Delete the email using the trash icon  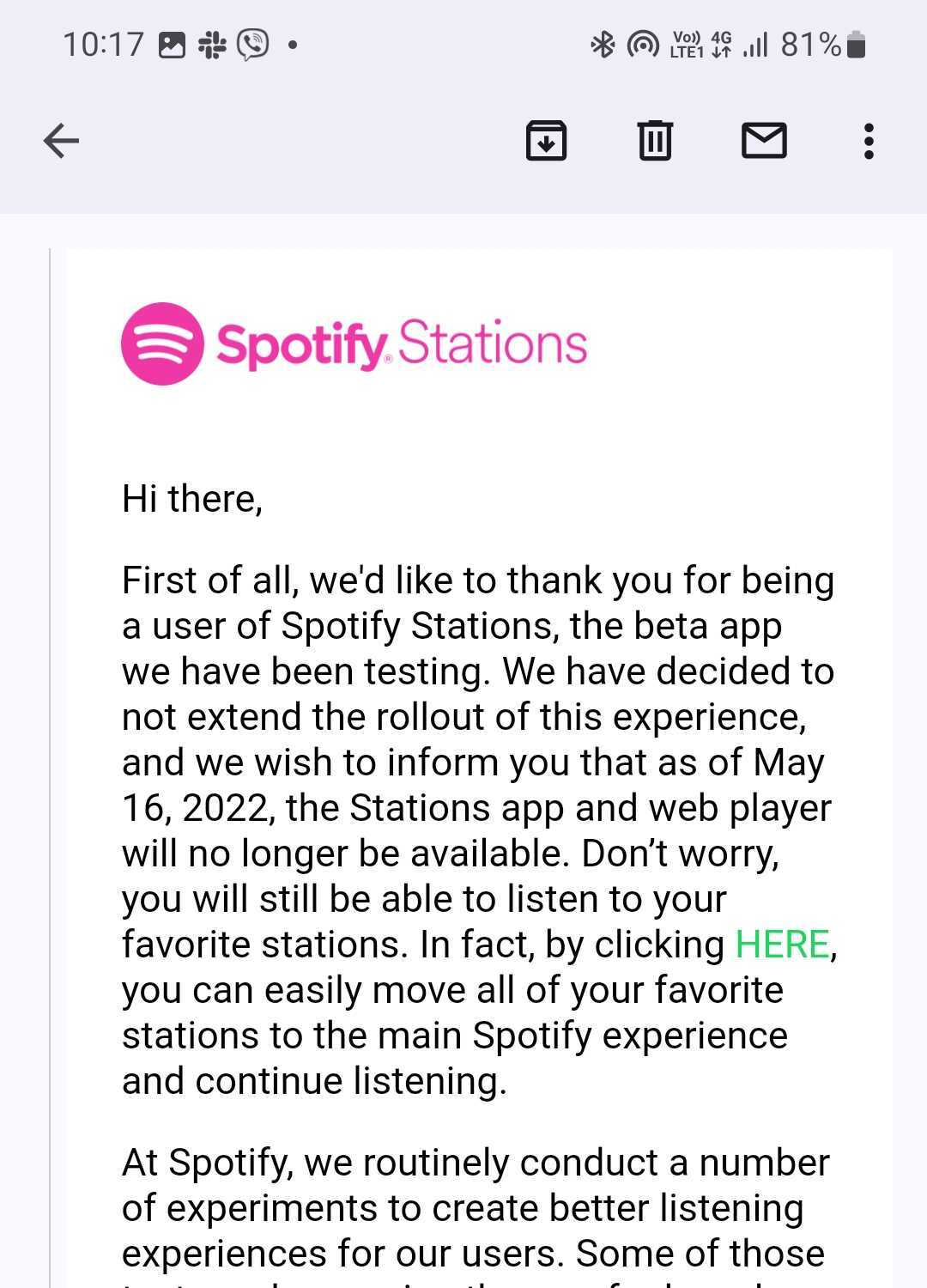point(655,142)
